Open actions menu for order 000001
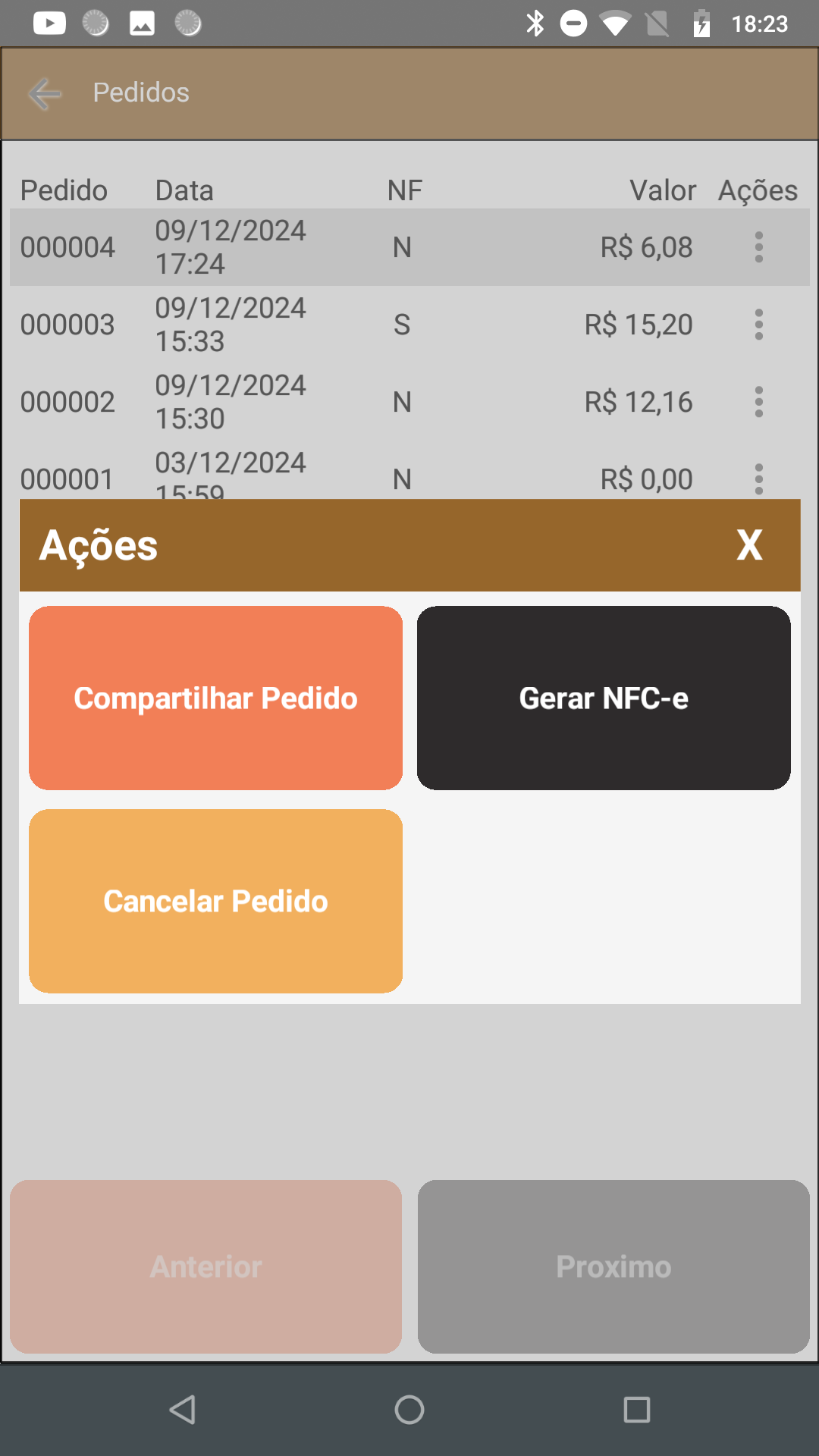 758,479
